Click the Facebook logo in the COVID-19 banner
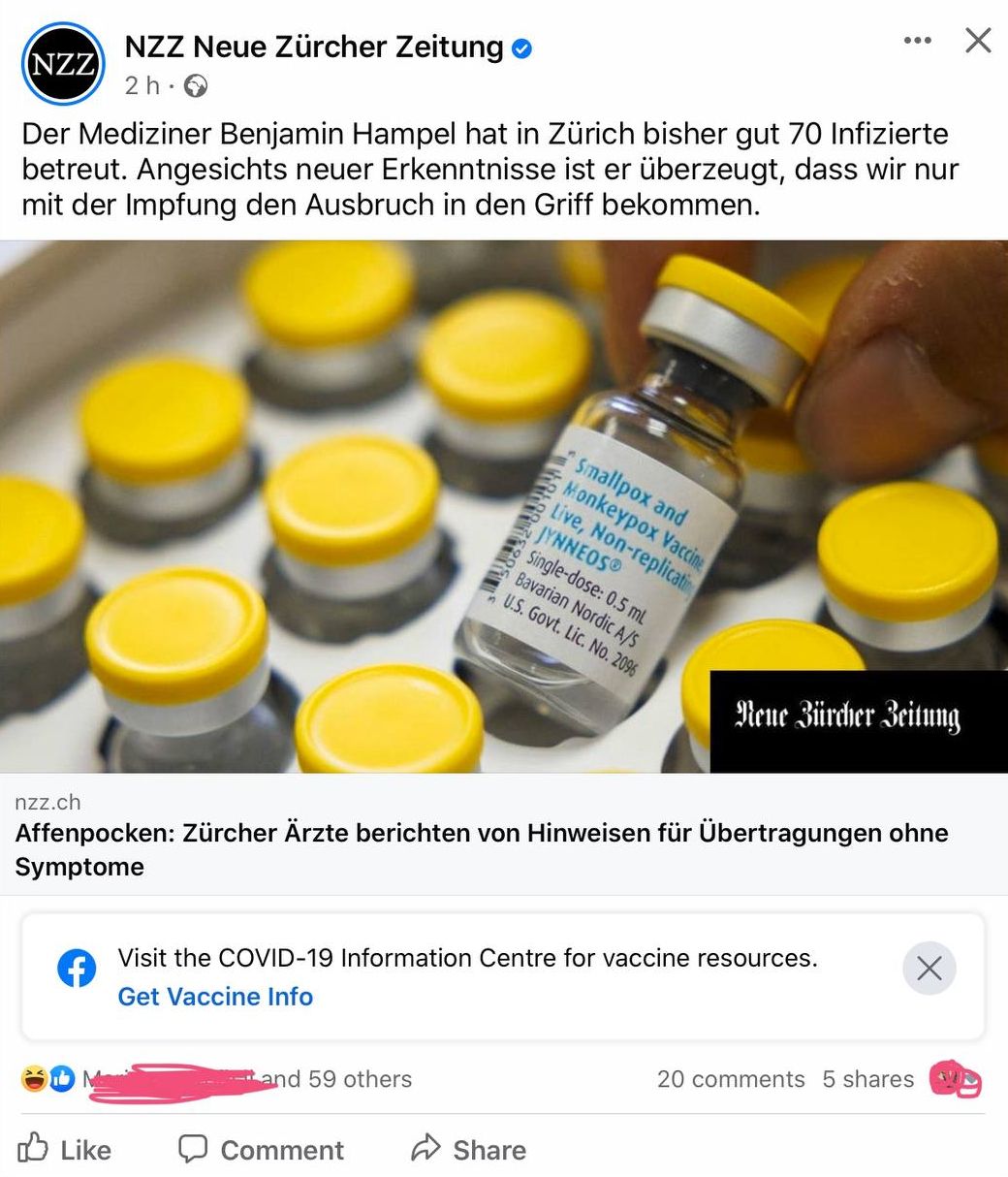The image size is (1008, 1177). (x=78, y=968)
